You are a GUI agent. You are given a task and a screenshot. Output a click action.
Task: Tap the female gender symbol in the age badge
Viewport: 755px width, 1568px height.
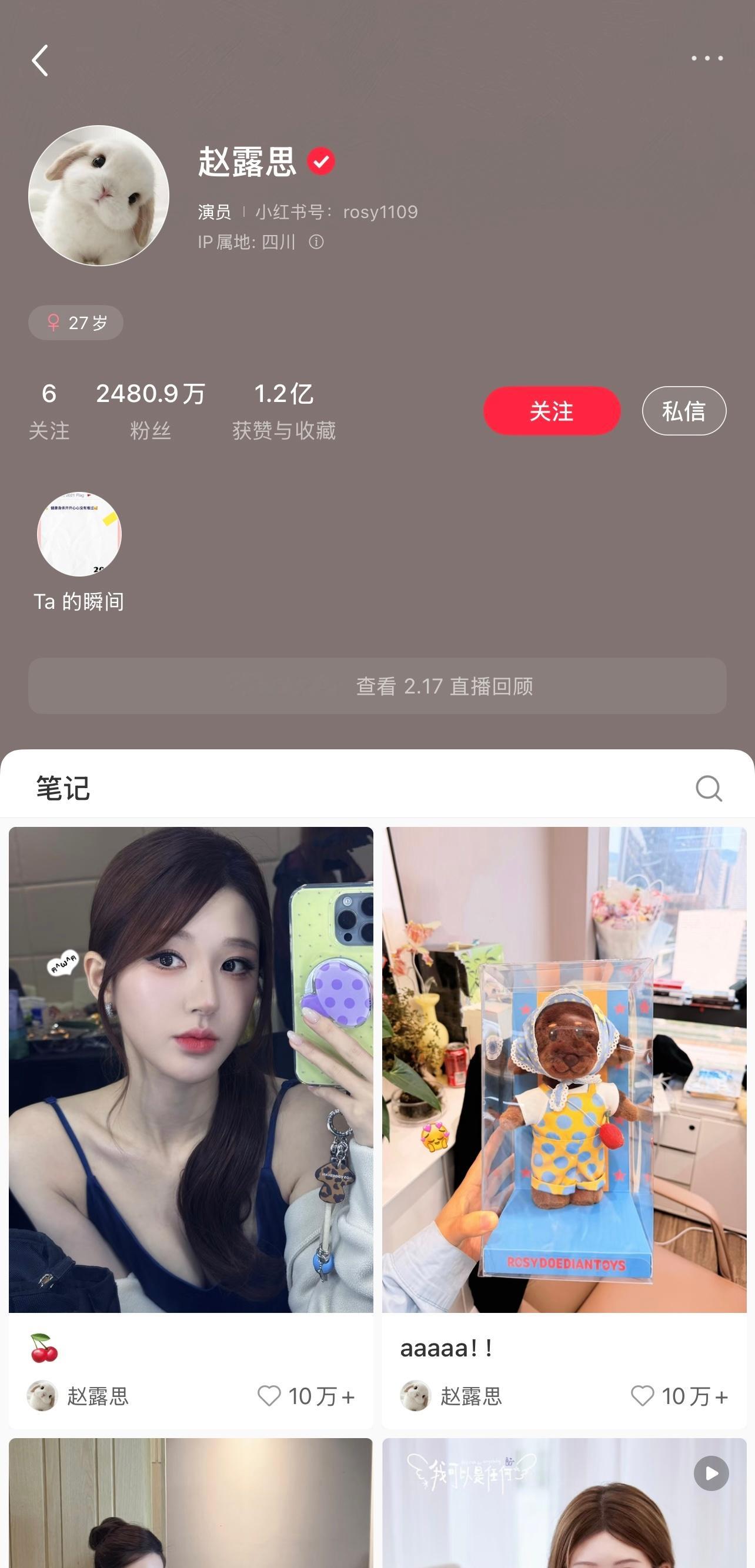click(54, 323)
